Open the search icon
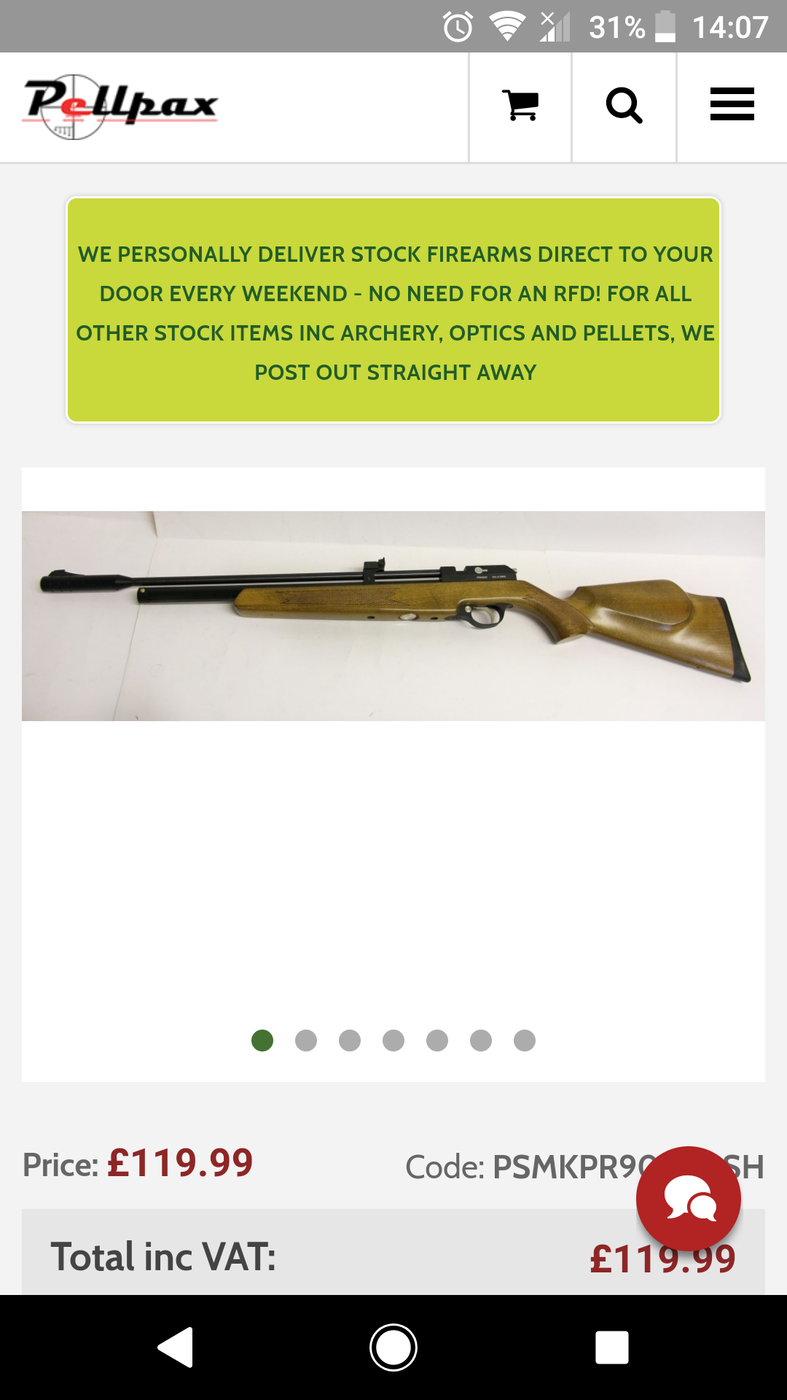The height and width of the screenshot is (1400, 787). tap(624, 105)
